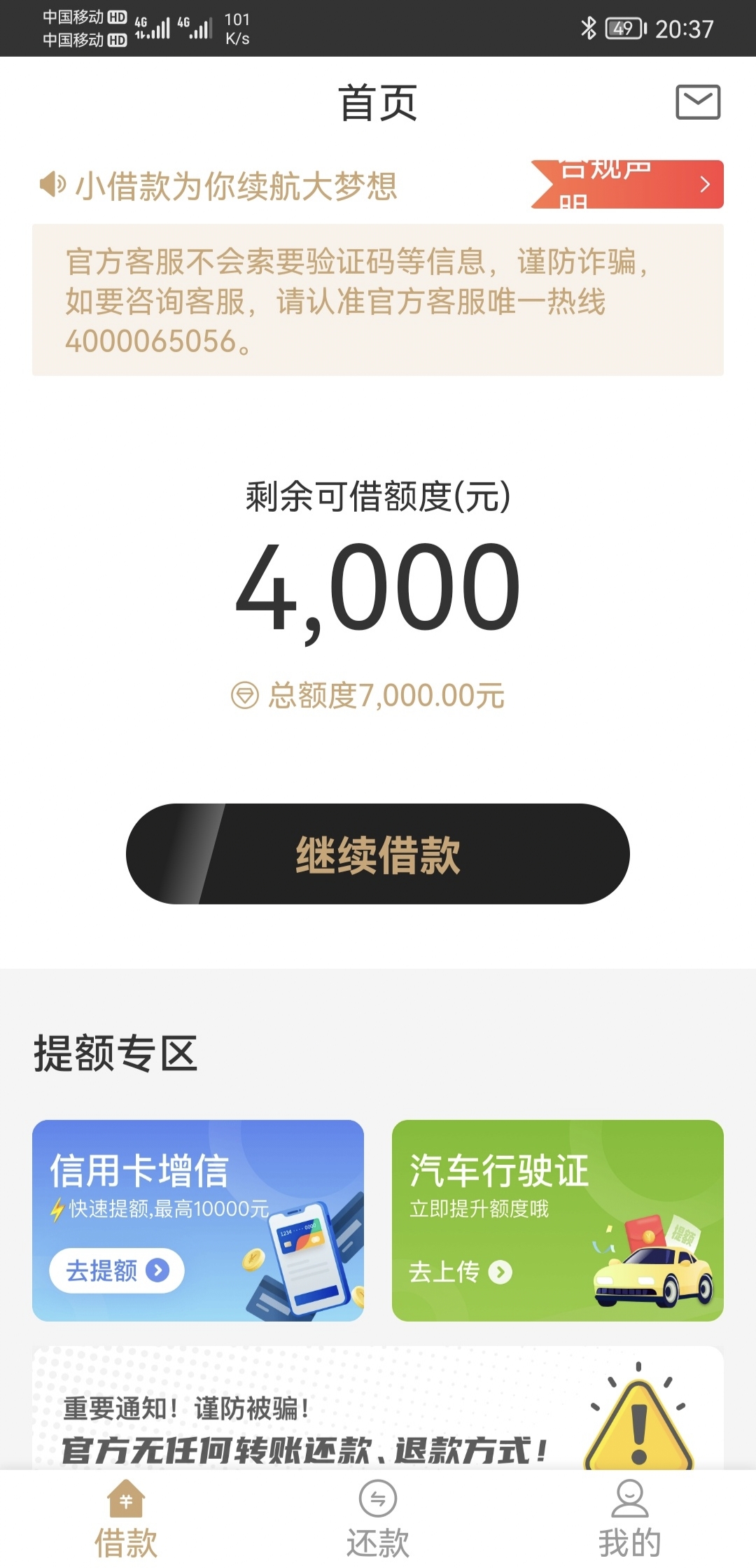This screenshot has height=1568, width=756.
Task: Switch to the 还款 tab
Action: coord(378,1518)
